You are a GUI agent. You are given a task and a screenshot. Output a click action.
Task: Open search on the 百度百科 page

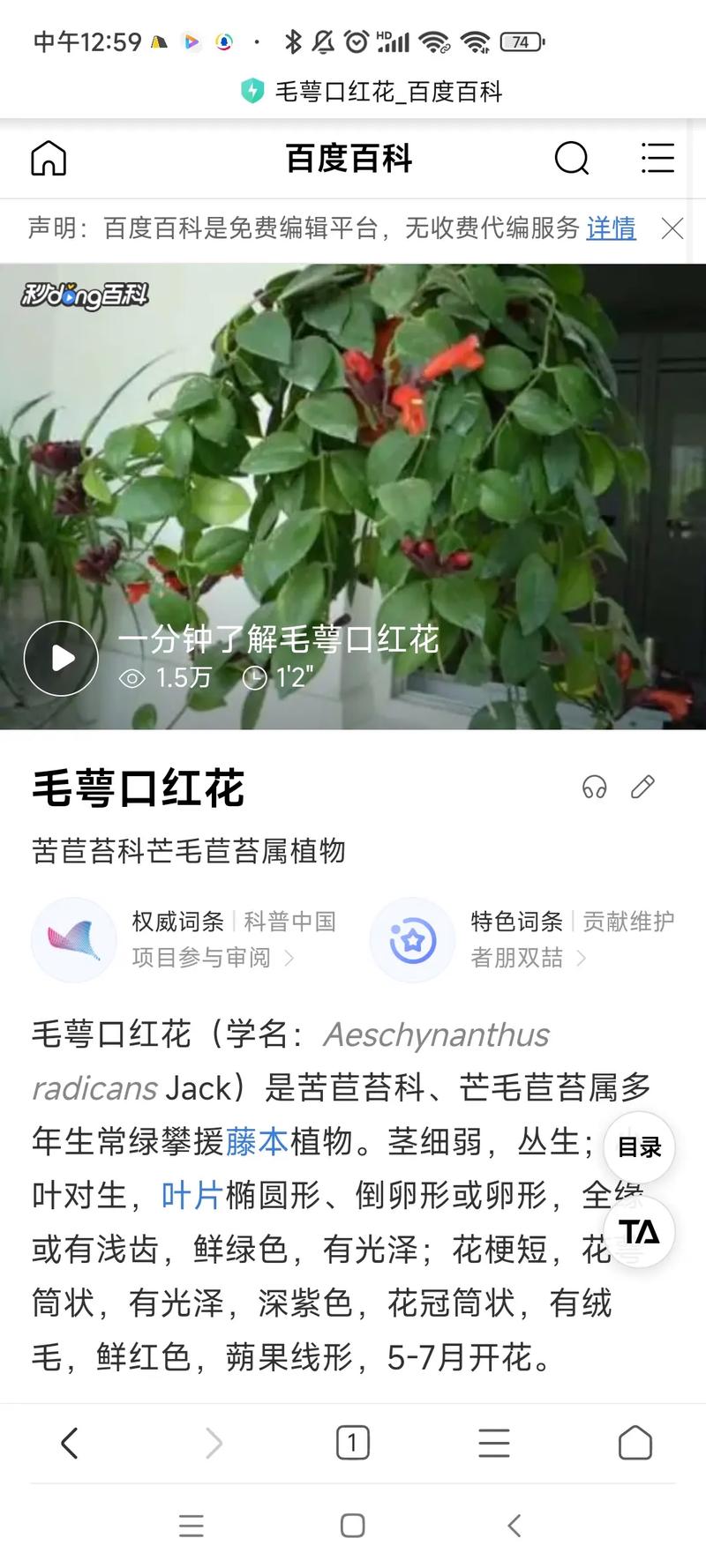pos(572,159)
